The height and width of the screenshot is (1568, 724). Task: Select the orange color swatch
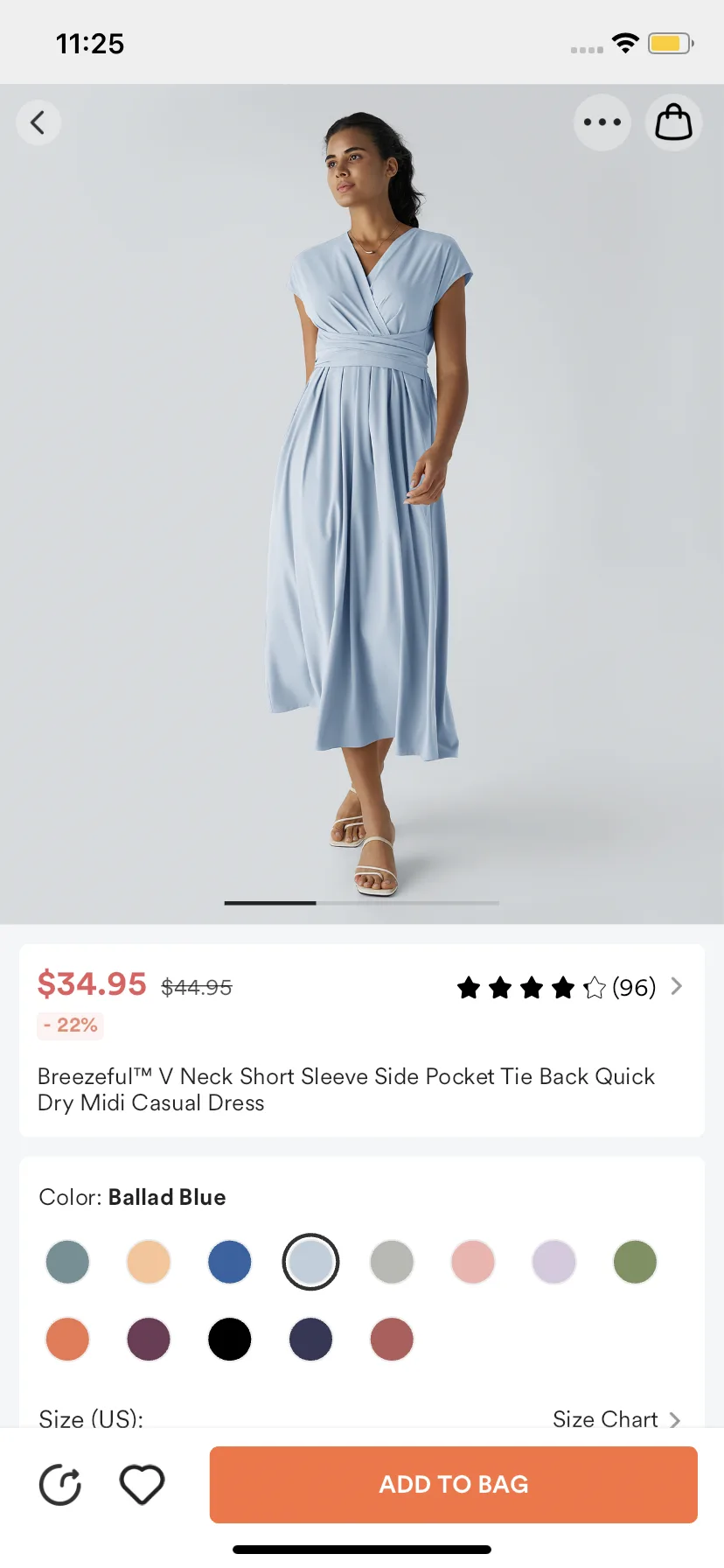pos(67,1340)
